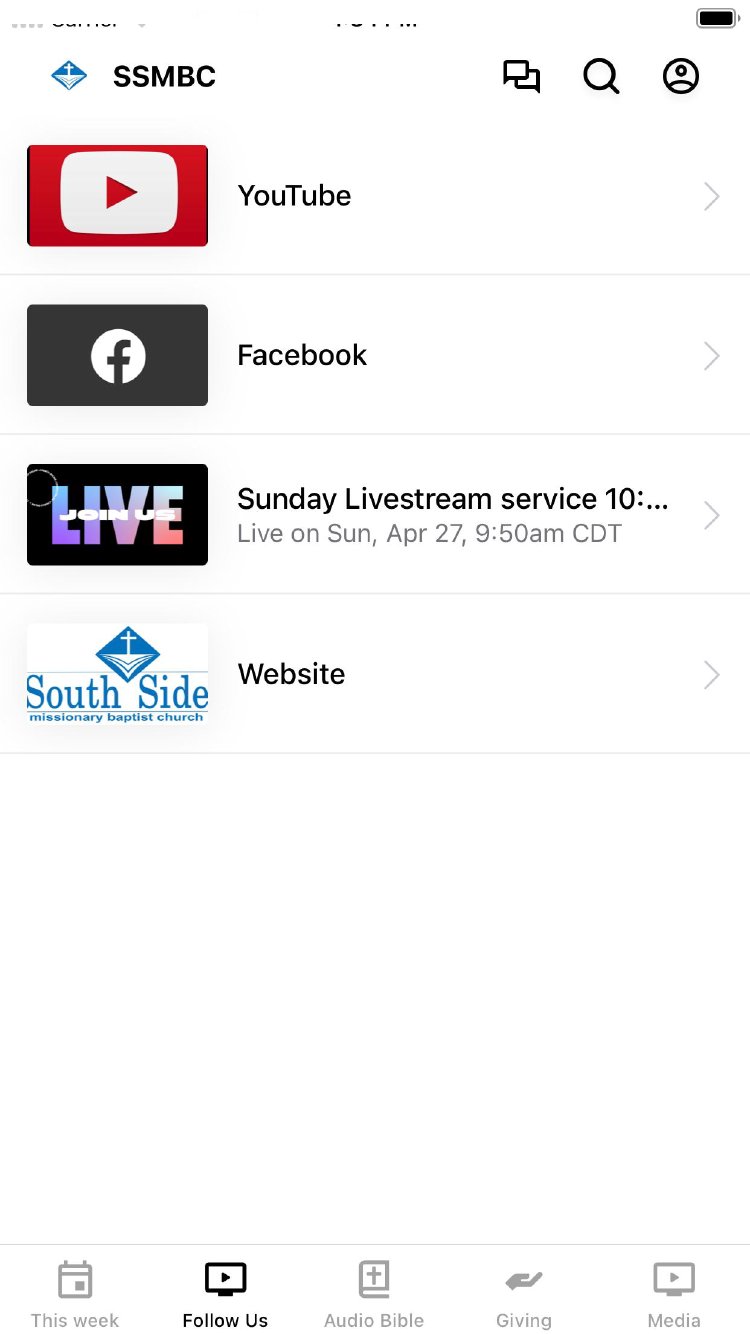Open the YouTube row
This screenshot has width=750, height=1334.
pyautogui.click(x=375, y=196)
